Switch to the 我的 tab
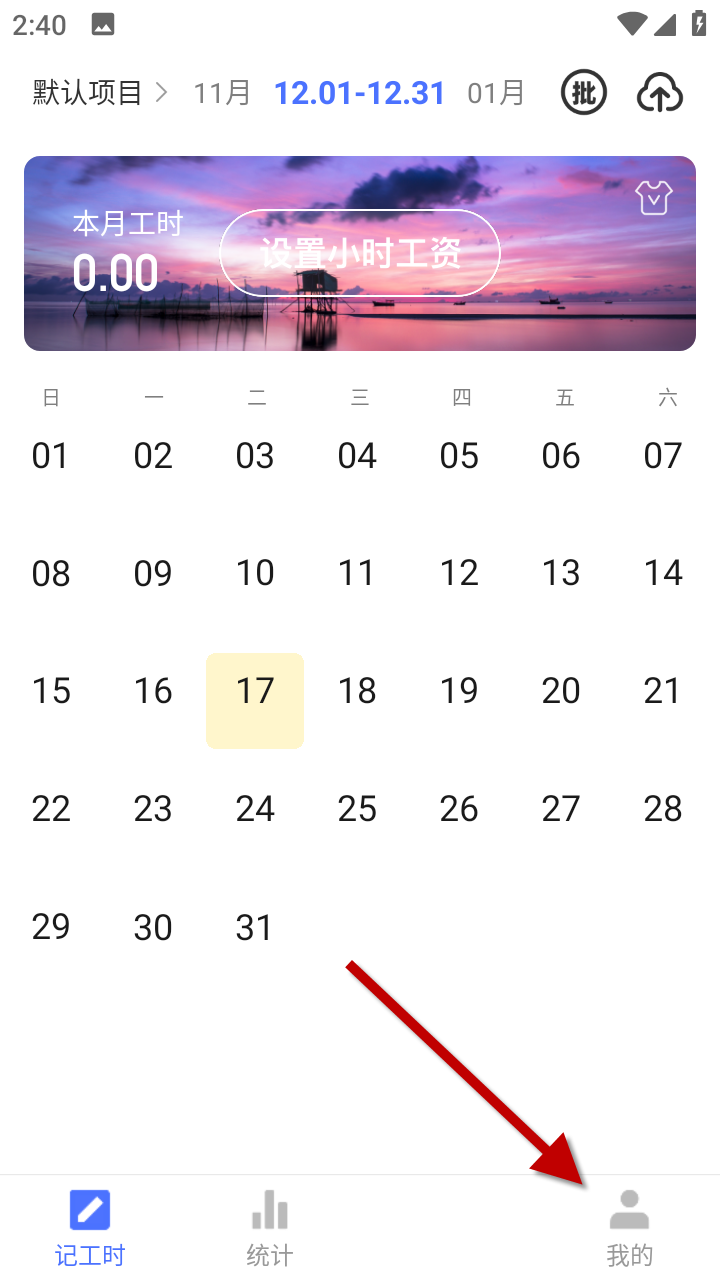This screenshot has width=720, height=1280. [x=630, y=1228]
